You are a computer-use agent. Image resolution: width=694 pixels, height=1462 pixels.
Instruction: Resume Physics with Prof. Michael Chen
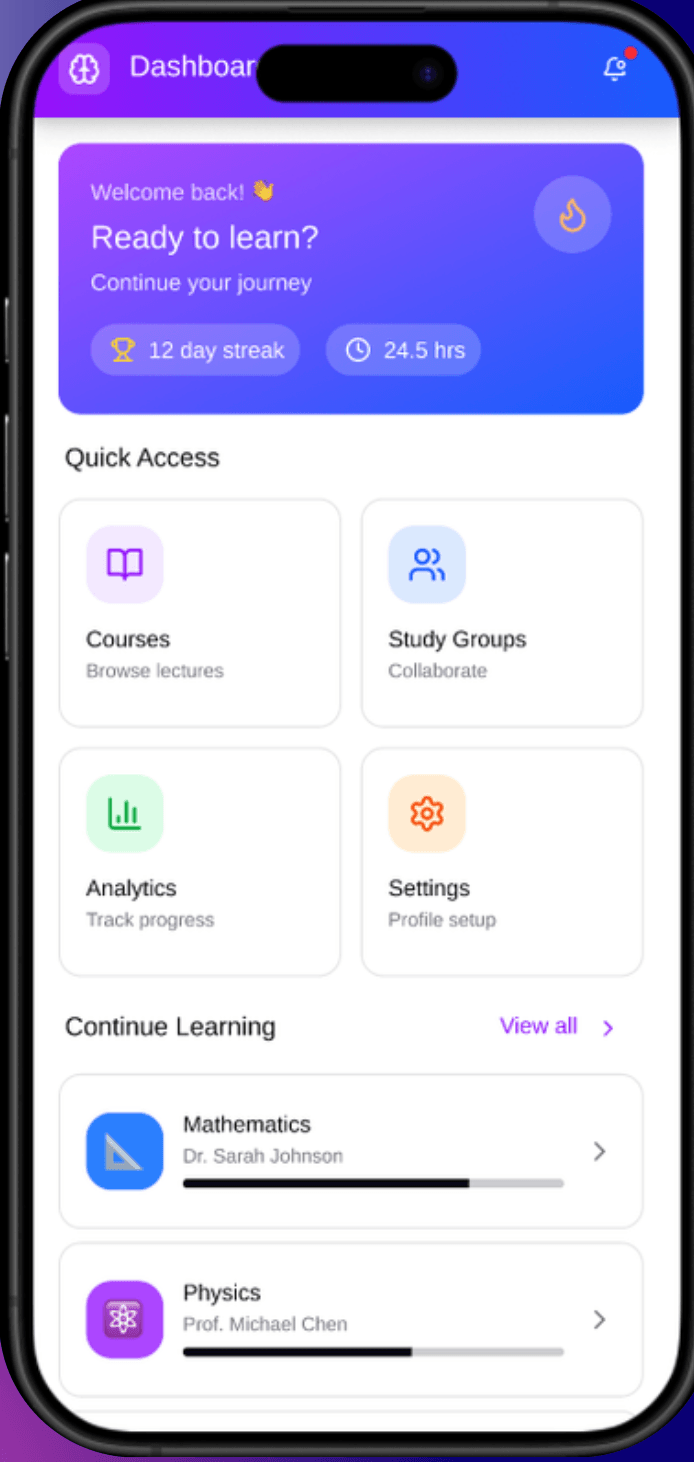pos(350,1319)
